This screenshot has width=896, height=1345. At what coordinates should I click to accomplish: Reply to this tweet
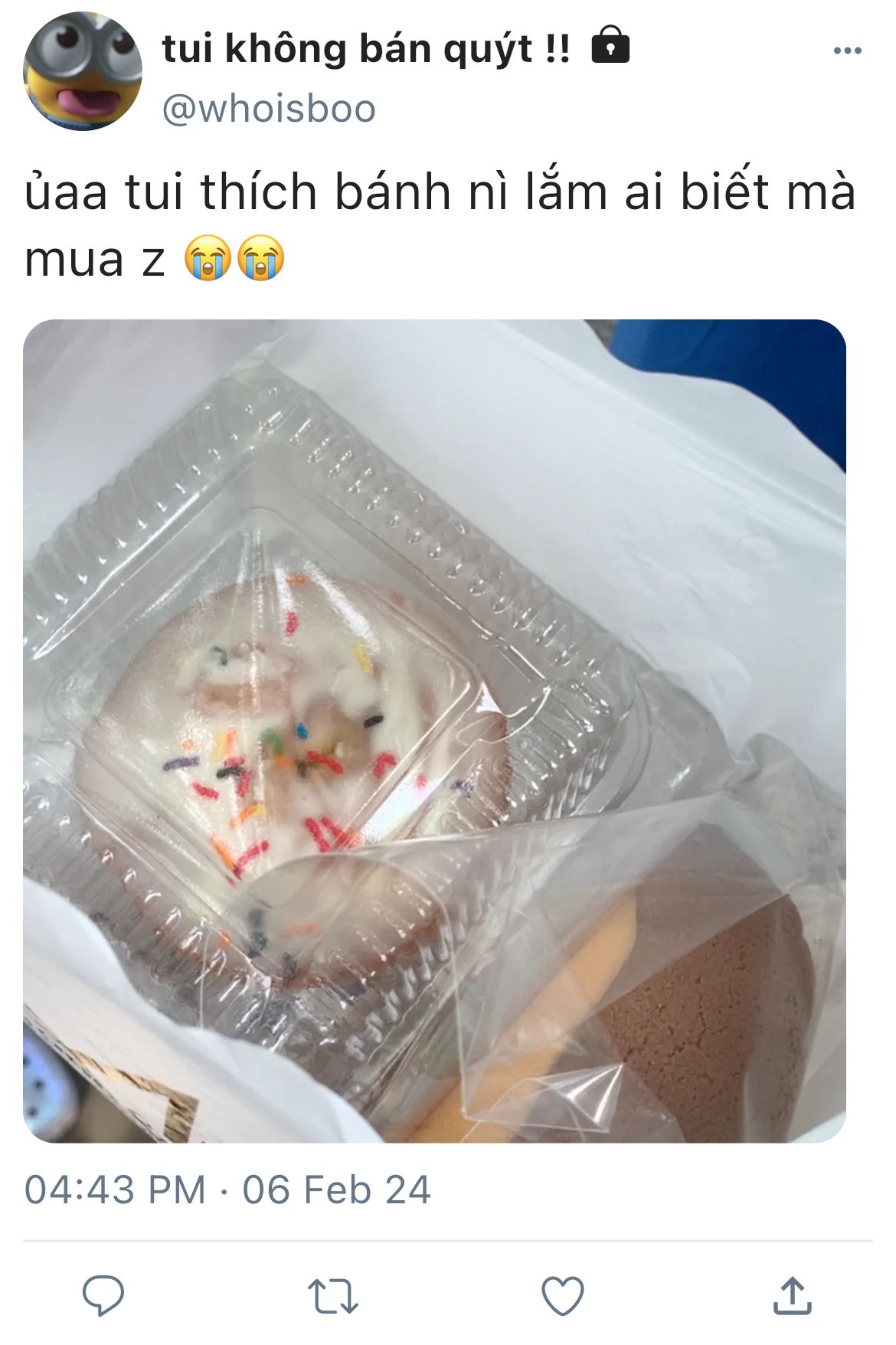point(103,1296)
